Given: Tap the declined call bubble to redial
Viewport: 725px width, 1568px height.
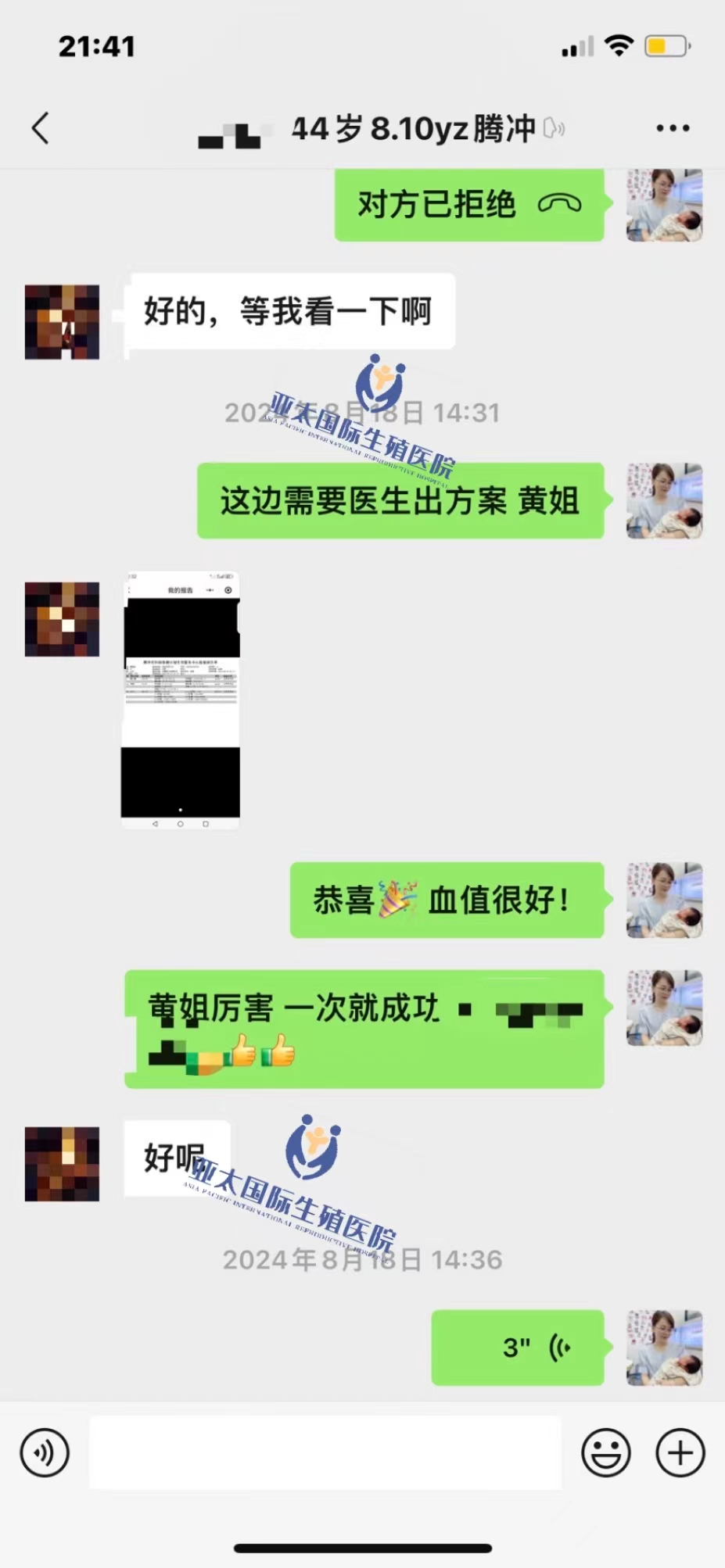Looking at the screenshot, I should [x=469, y=205].
